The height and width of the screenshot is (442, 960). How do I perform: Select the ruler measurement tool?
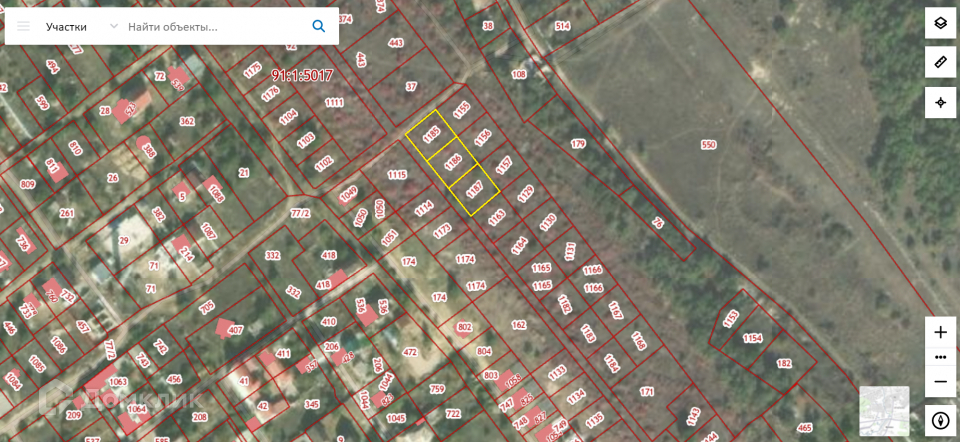tap(940, 62)
